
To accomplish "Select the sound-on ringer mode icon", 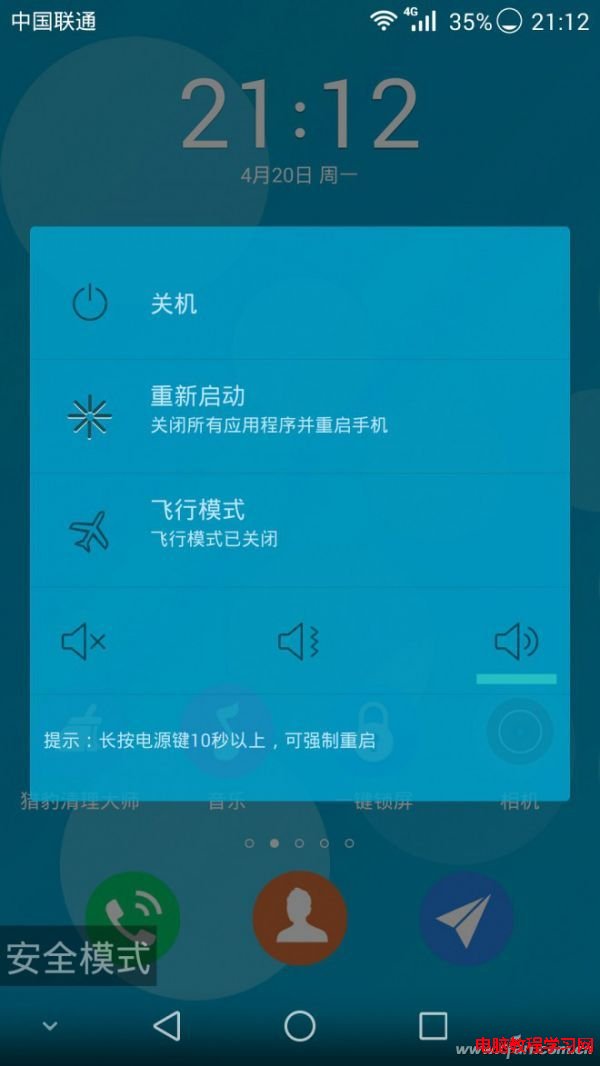I will coord(516,642).
